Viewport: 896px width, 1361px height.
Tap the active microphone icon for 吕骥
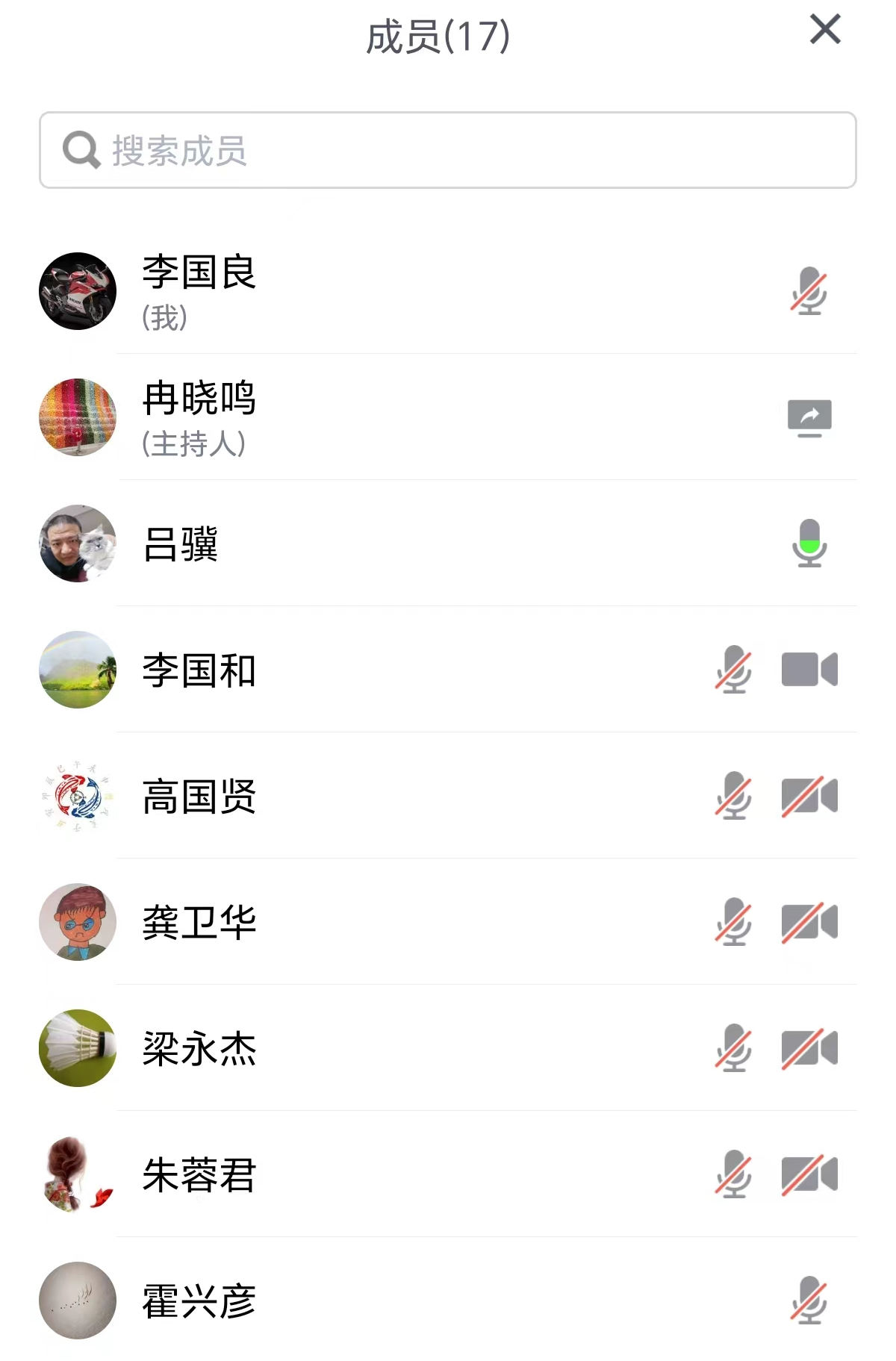pyautogui.click(x=809, y=544)
